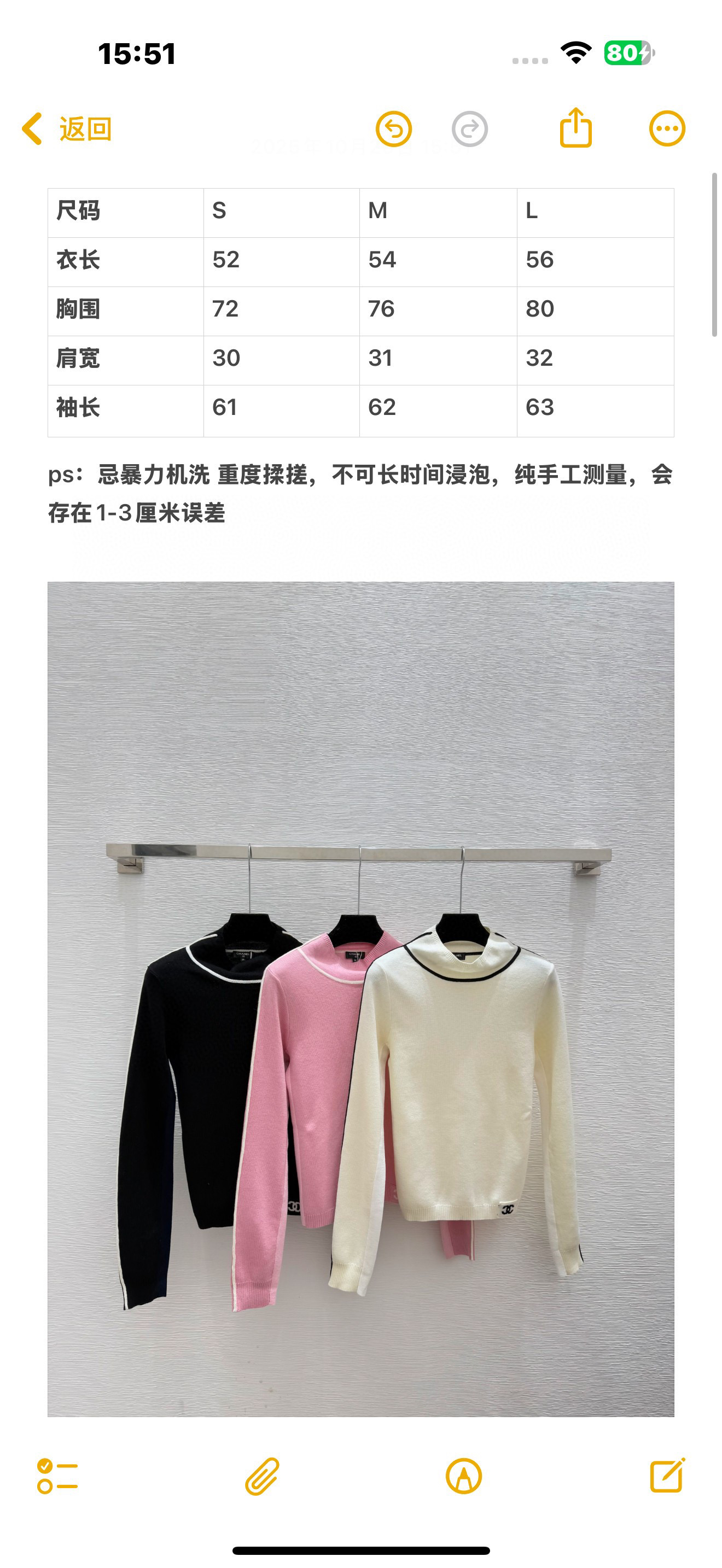
Task: Attach a file with the paperclip
Action: (262, 1476)
